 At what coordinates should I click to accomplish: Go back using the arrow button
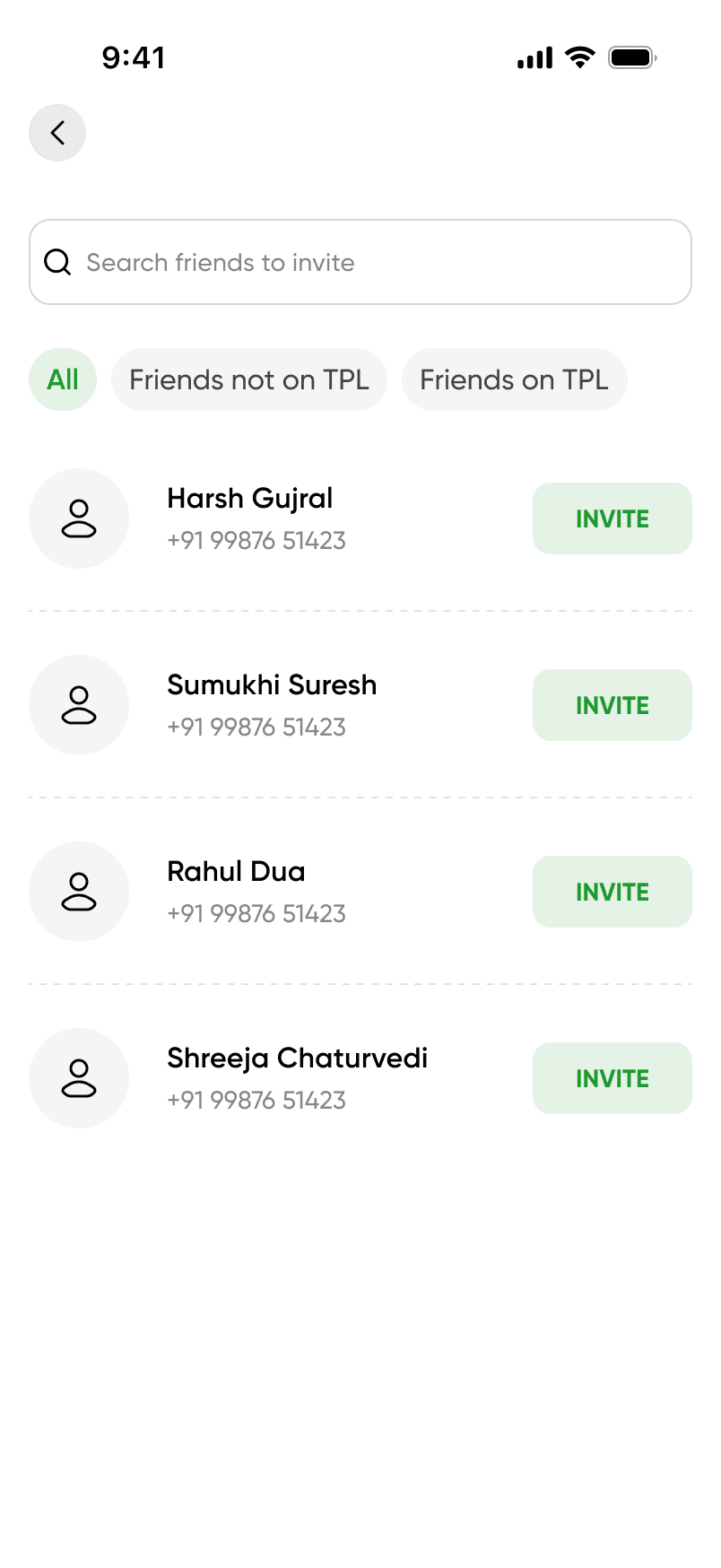pos(57,133)
